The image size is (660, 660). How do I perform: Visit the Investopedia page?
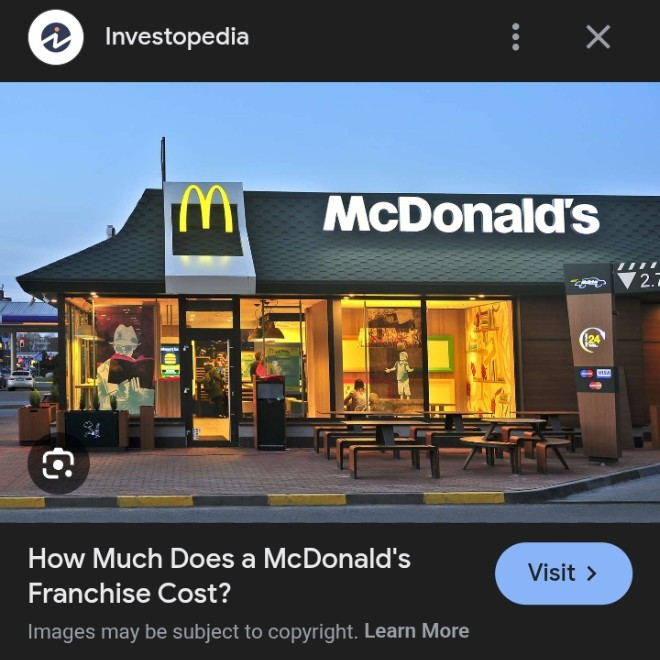pyautogui.click(x=563, y=573)
